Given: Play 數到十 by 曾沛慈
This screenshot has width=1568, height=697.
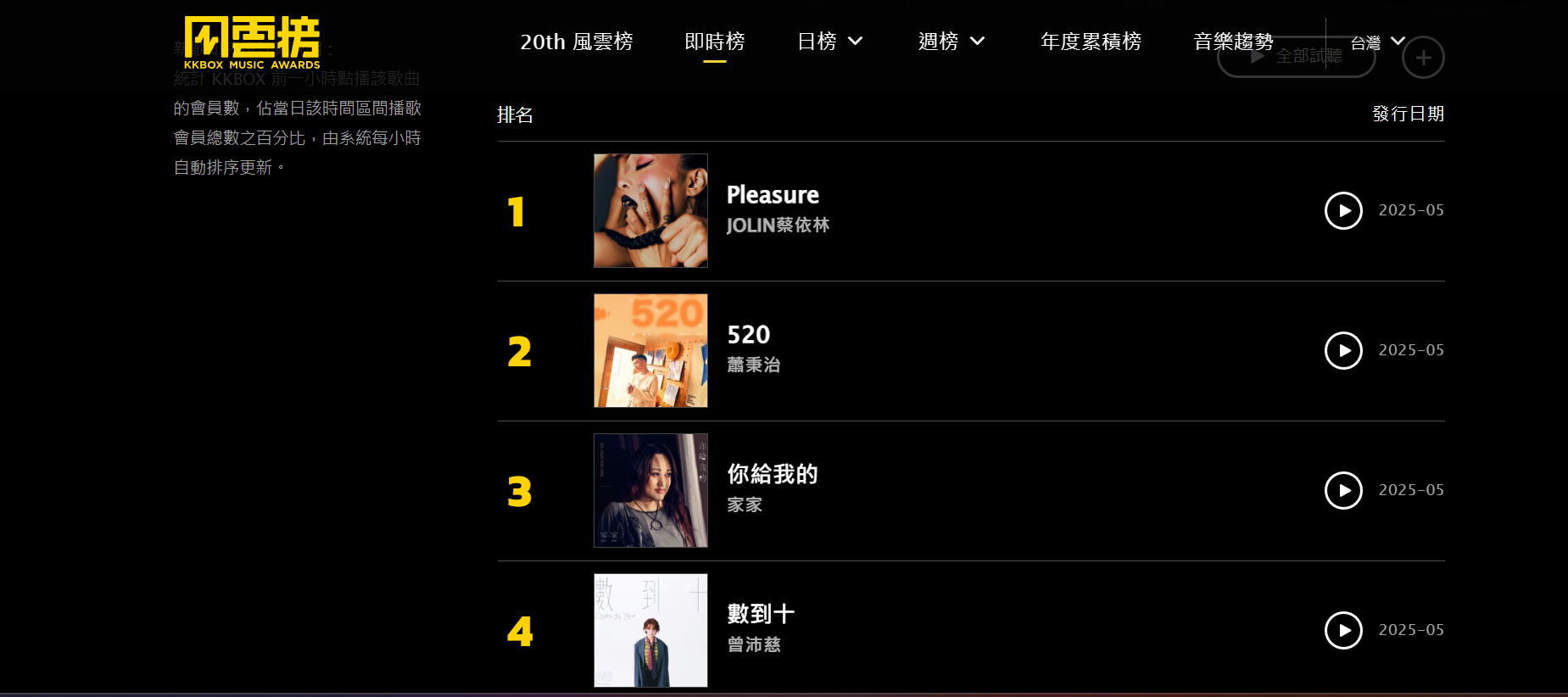Looking at the screenshot, I should [1343, 631].
